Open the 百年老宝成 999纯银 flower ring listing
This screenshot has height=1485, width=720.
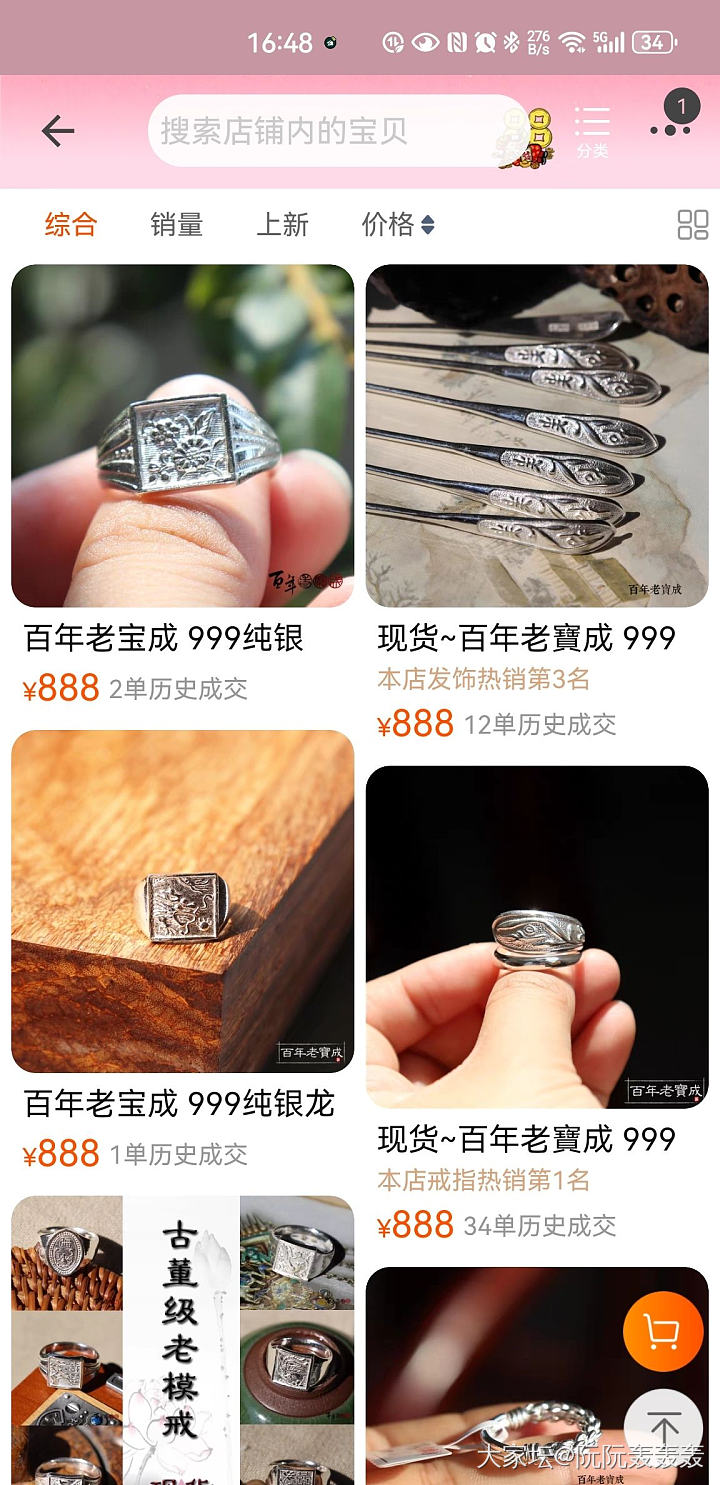tap(182, 436)
